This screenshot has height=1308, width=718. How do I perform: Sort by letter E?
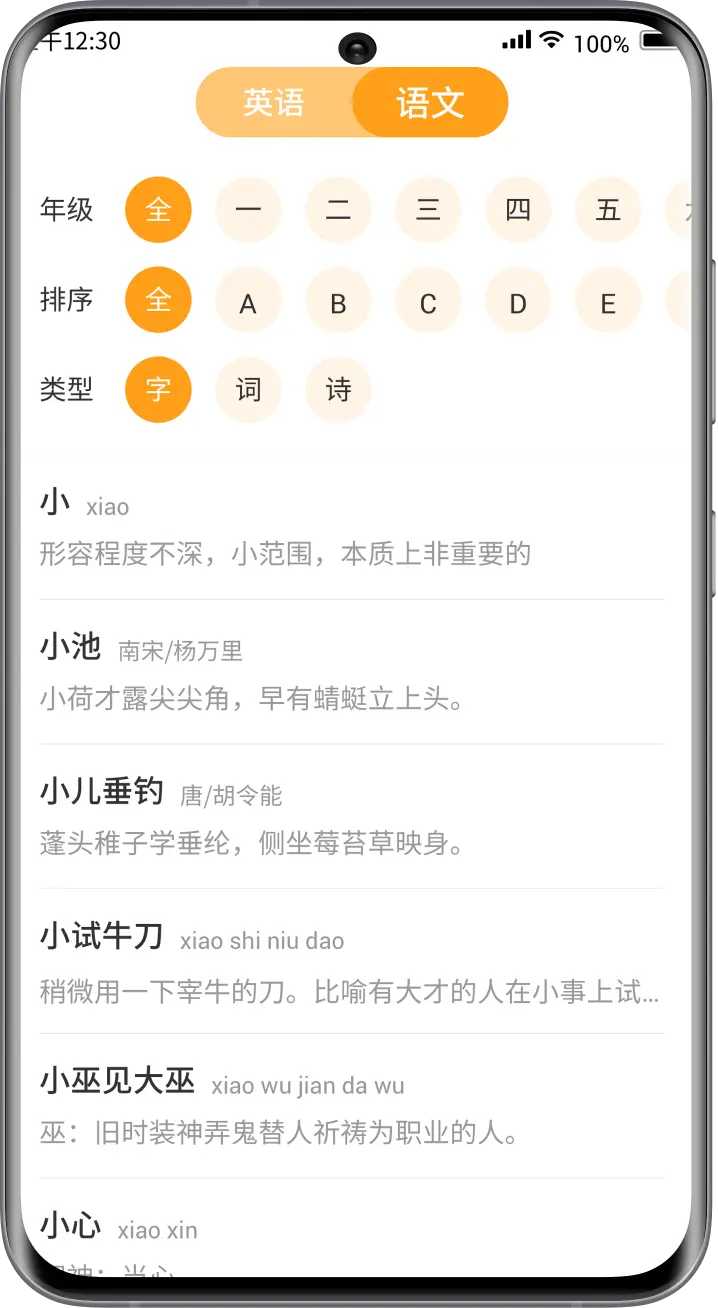608,300
